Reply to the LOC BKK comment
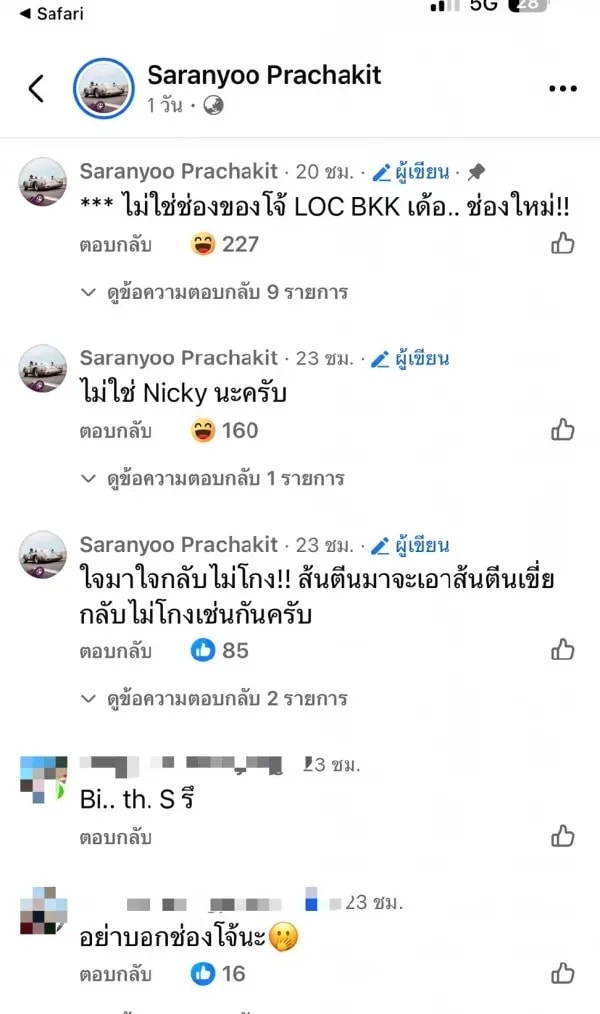Image resolution: width=600 pixels, height=1014 pixels. click(115, 244)
